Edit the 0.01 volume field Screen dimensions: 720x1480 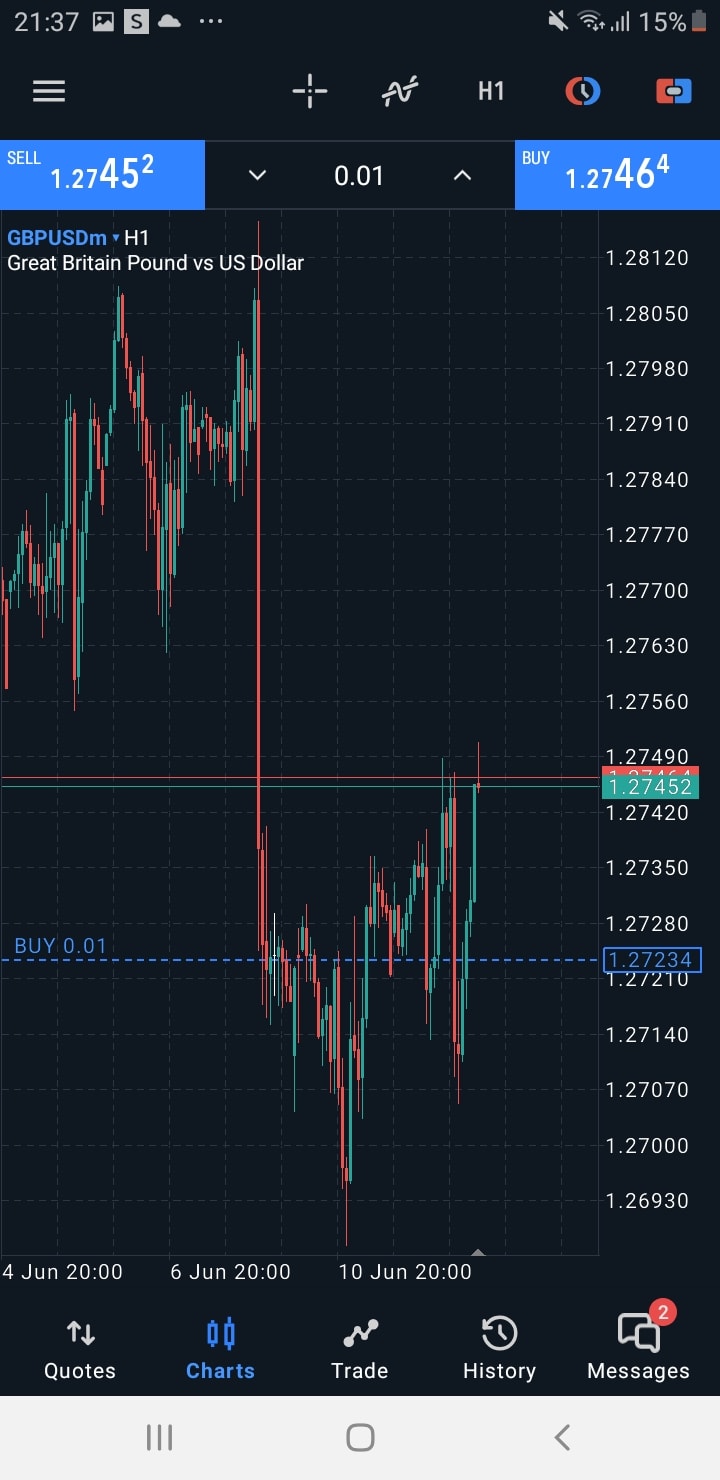(x=359, y=176)
